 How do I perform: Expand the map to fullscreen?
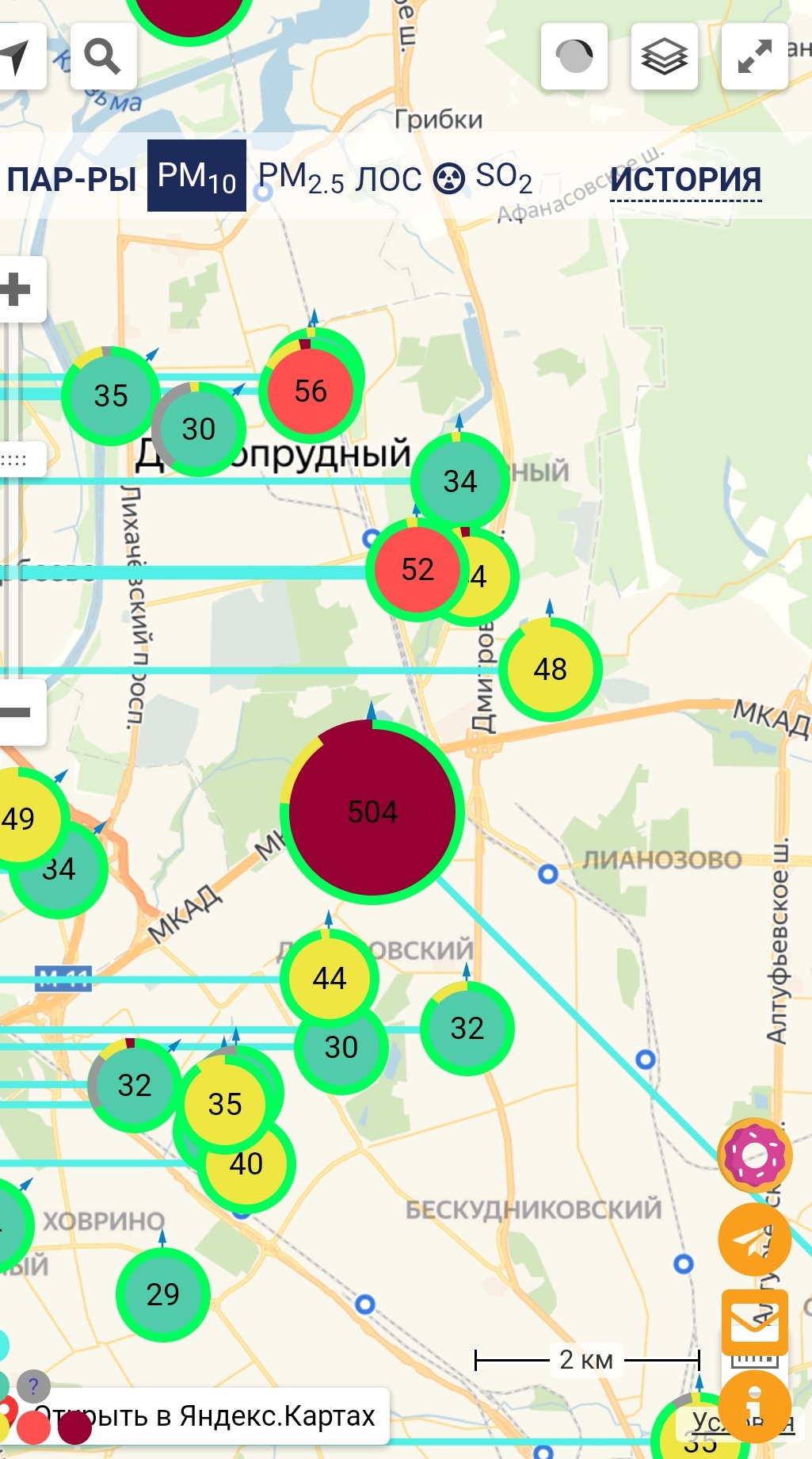[754, 56]
